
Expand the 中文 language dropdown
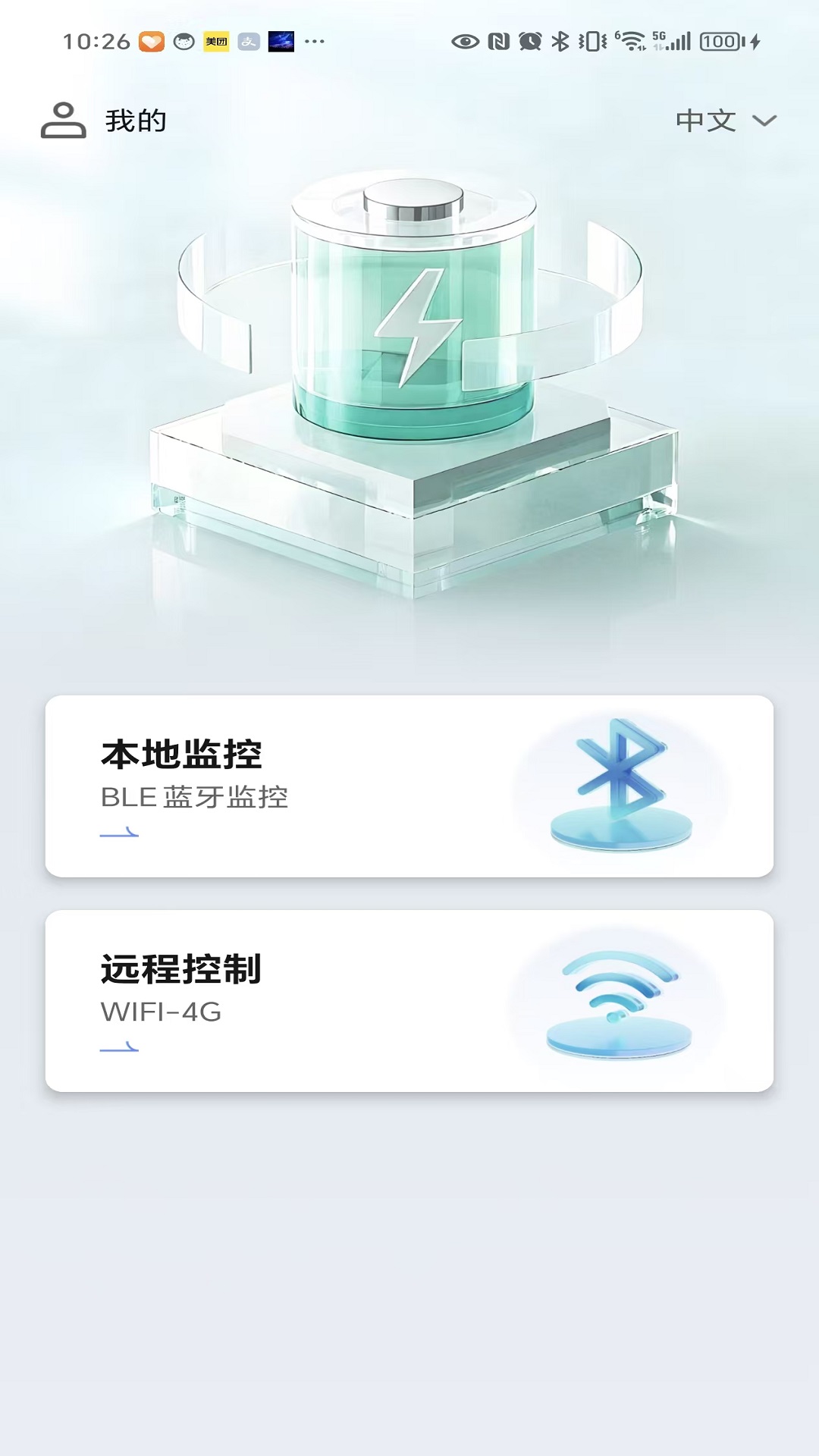725,121
